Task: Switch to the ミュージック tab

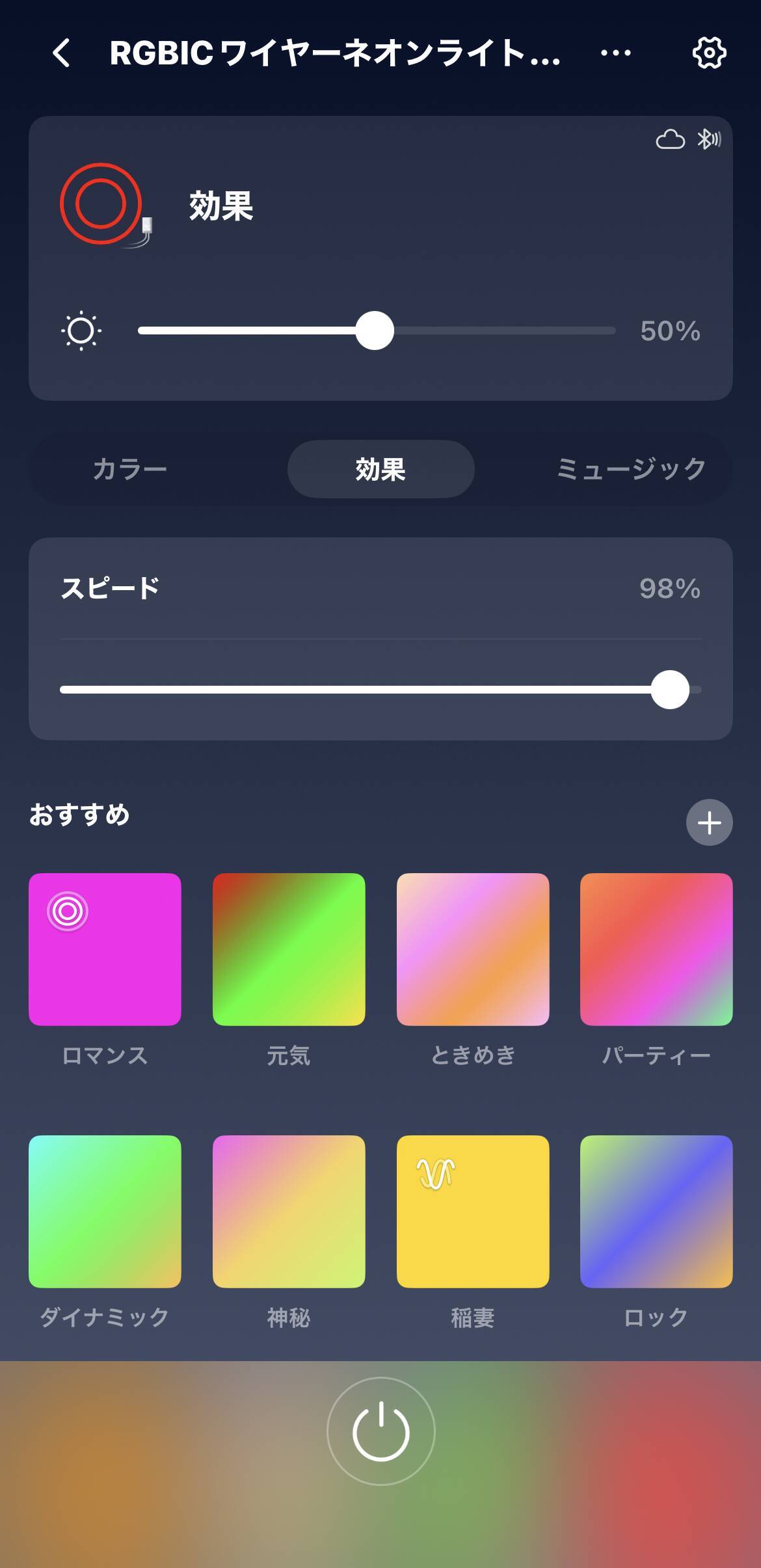Action: (630, 468)
